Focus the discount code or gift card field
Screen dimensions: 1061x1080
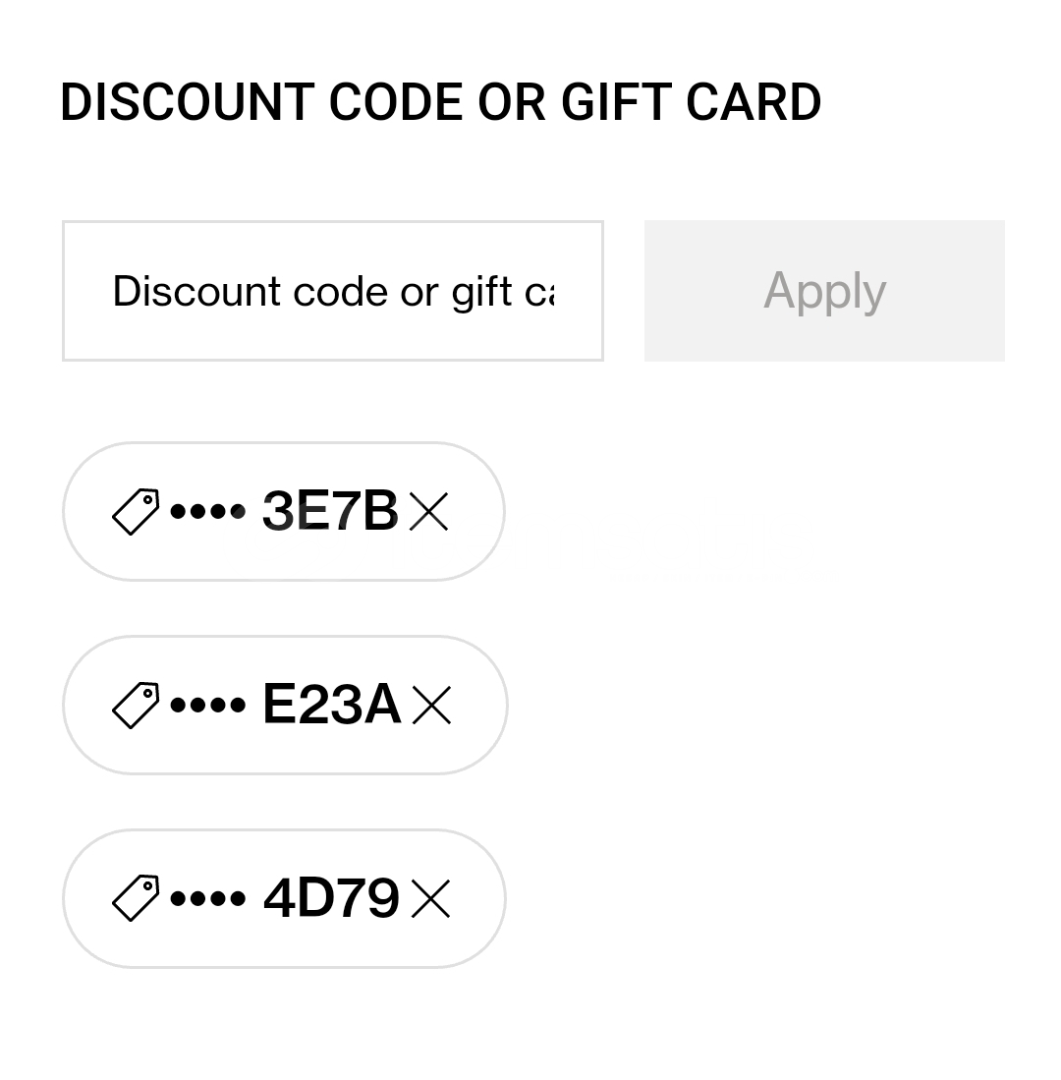click(332, 291)
